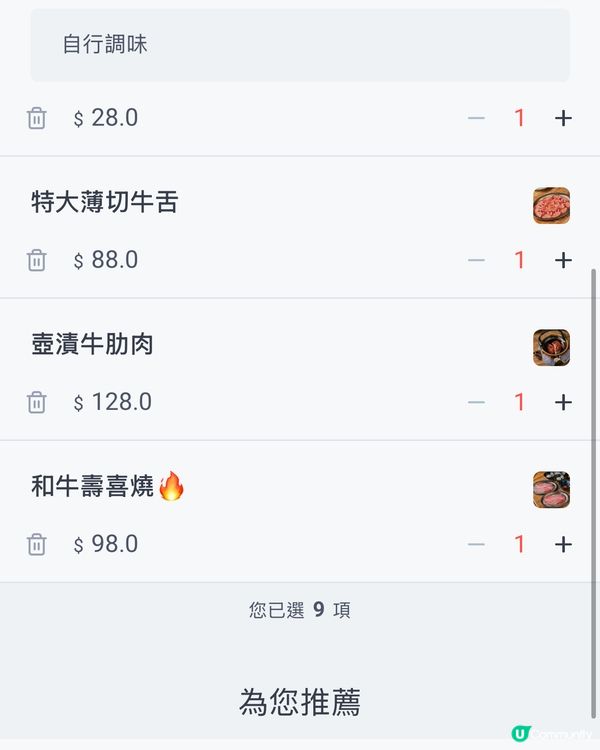Screen dimensions: 600x750
Task: Add one more 和牛壽喜燒
Action: pyautogui.click(x=563, y=544)
